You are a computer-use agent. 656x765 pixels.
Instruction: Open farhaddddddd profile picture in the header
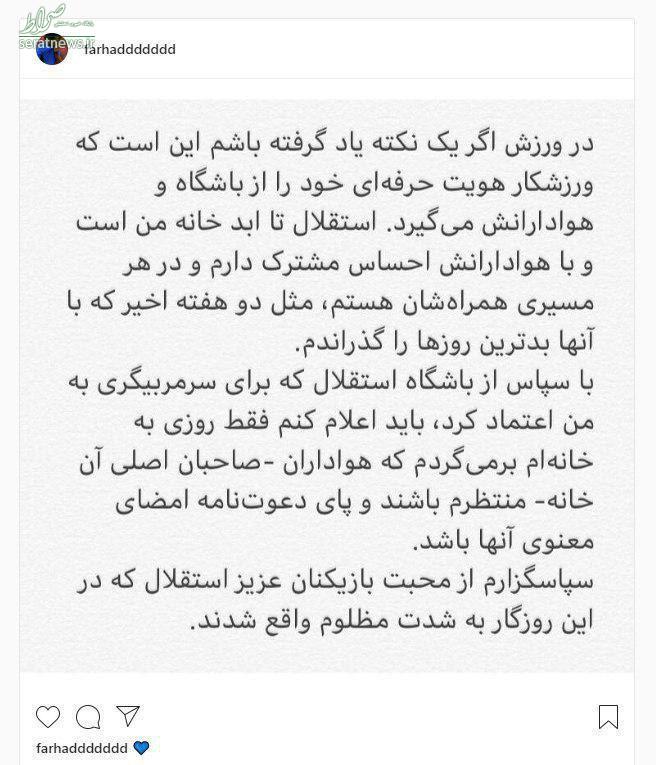coord(52,49)
